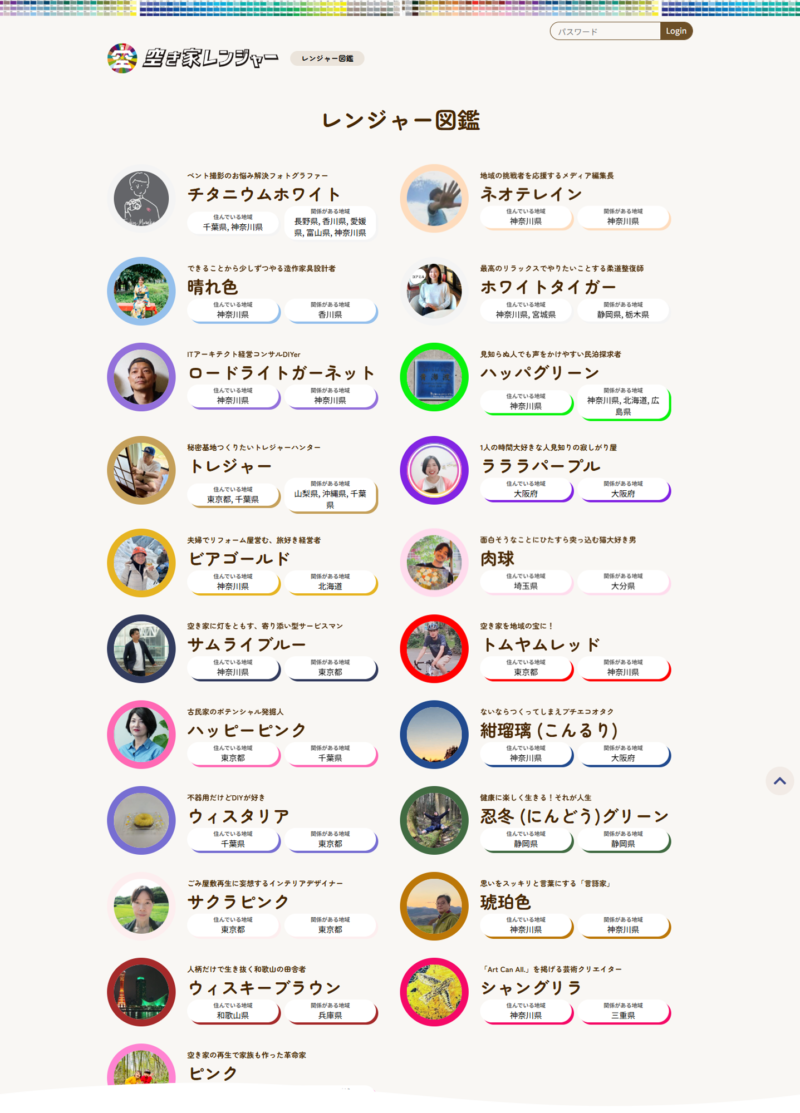
Task: Open the 琥珀色 ranger profile
Action: [505, 902]
